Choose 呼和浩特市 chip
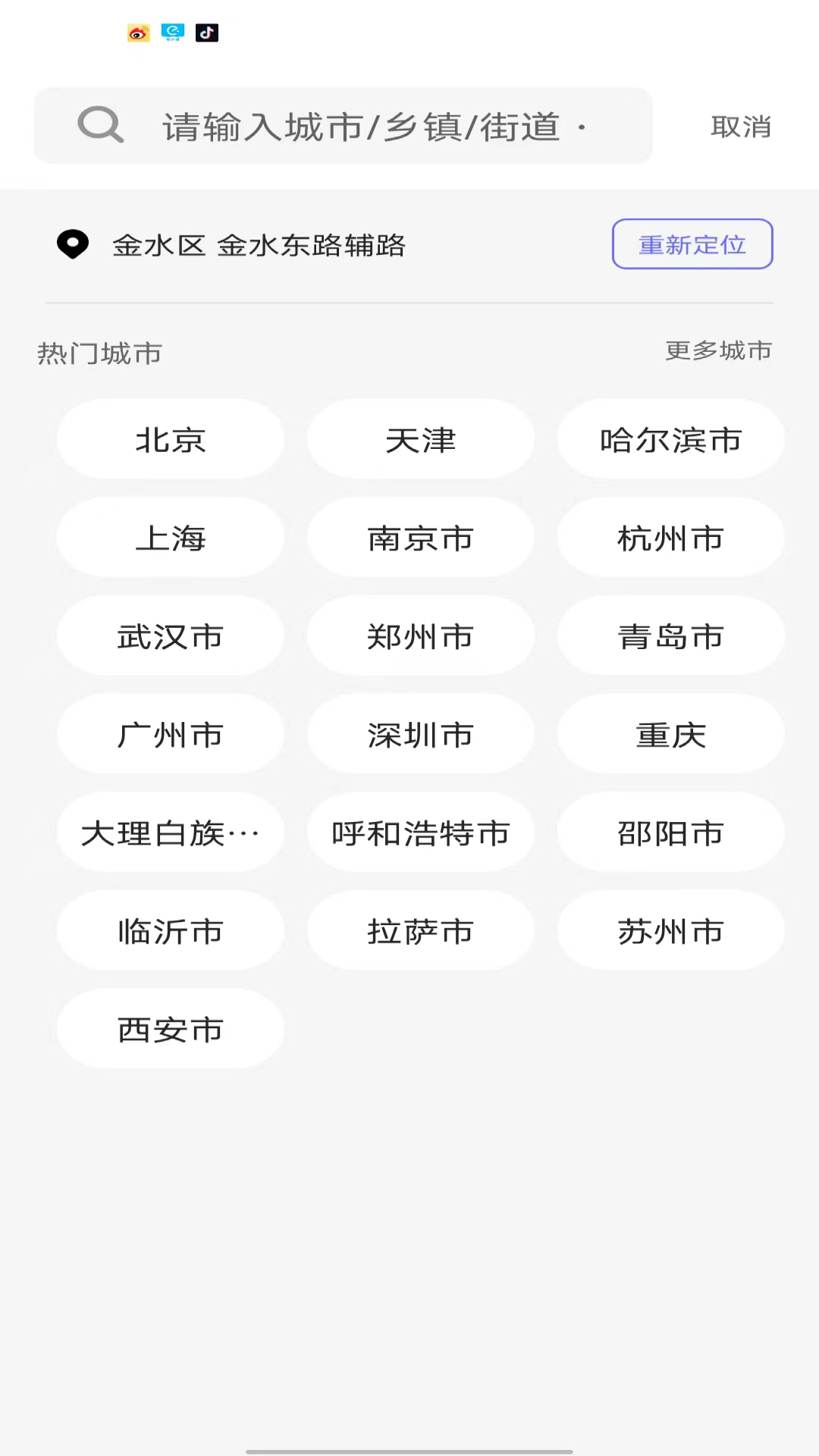Viewport: 819px width, 1456px height. coord(420,833)
